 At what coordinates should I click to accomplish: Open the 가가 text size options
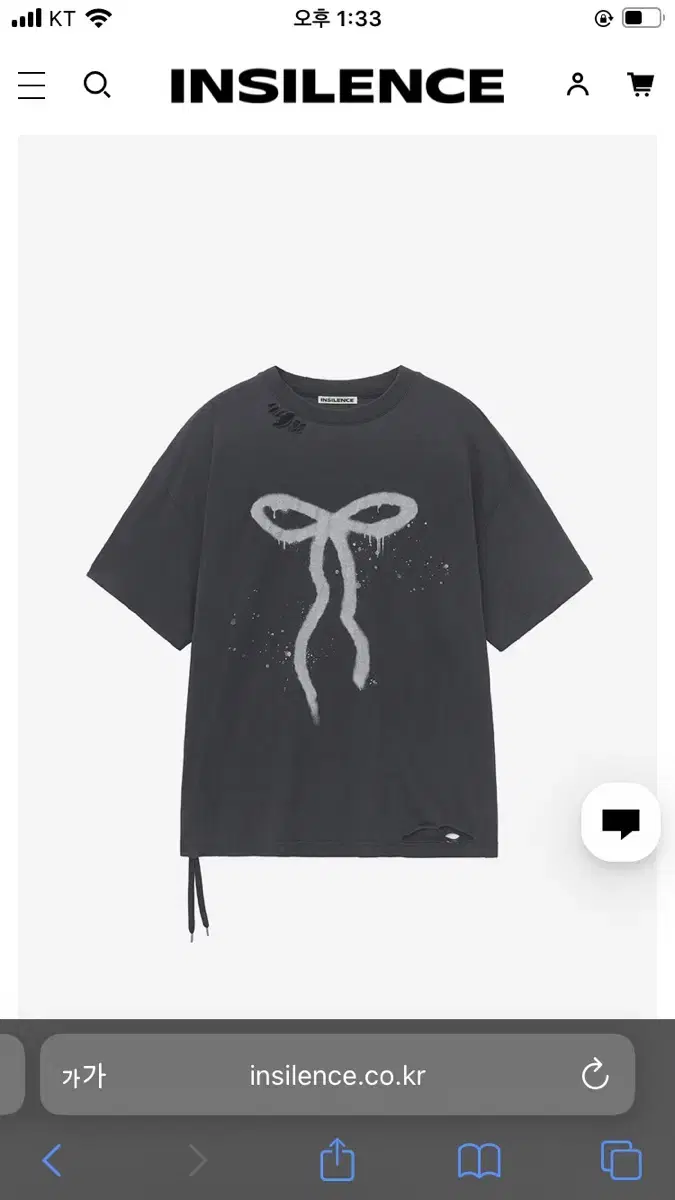pyautogui.click(x=84, y=1076)
